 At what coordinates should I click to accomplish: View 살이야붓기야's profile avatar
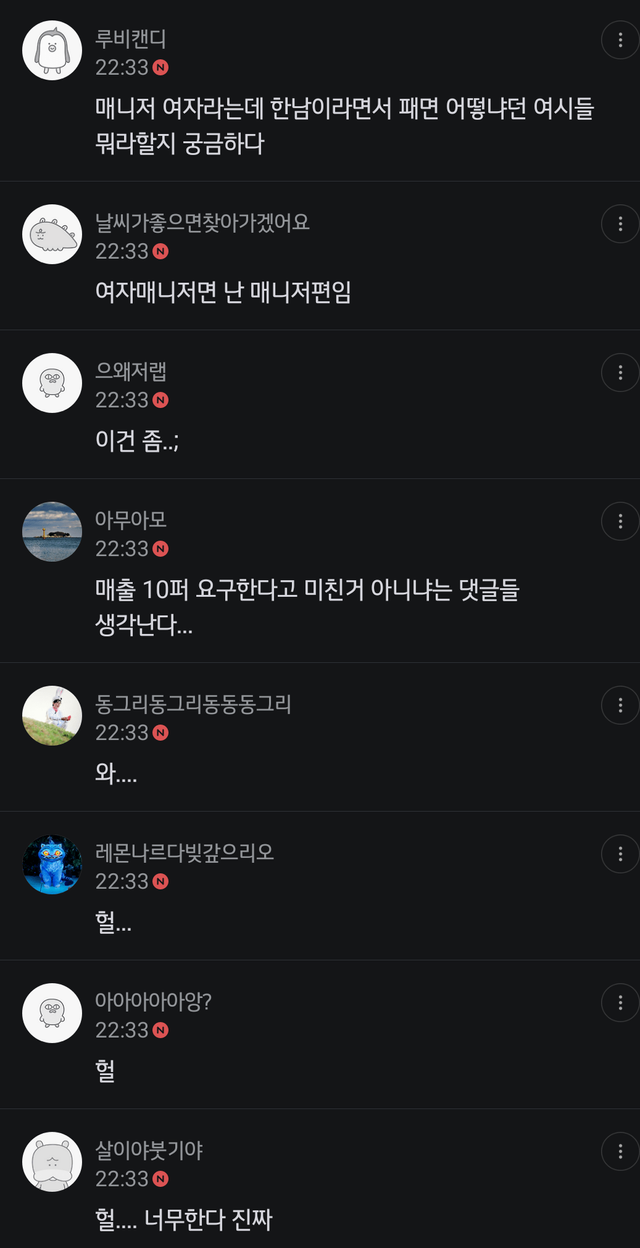tap(52, 1162)
